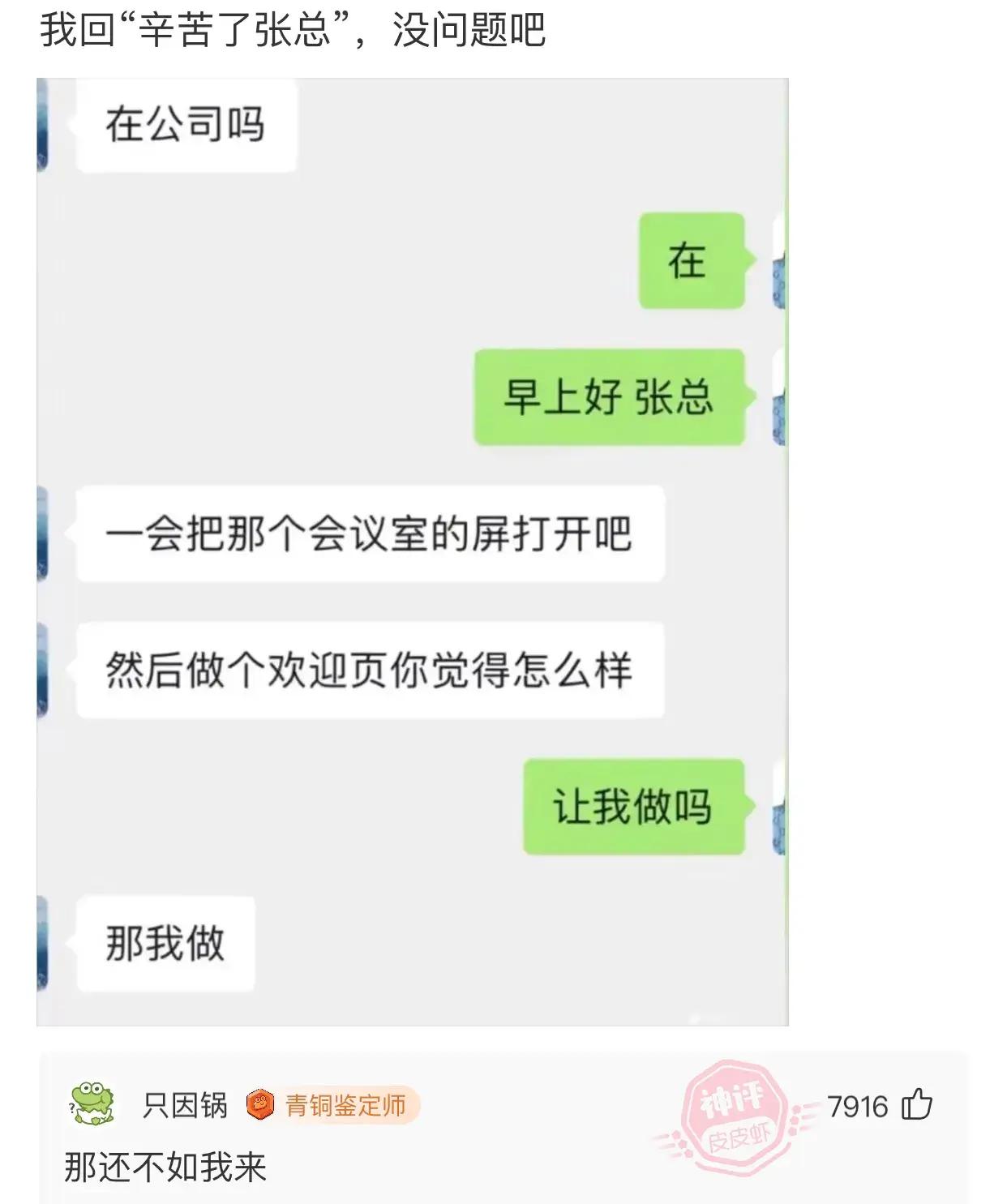Tap the 青铜鉴定师 badge
Image resolution: width=1007 pixels, height=1204 pixels.
pyautogui.click(x=333, y=1105)
